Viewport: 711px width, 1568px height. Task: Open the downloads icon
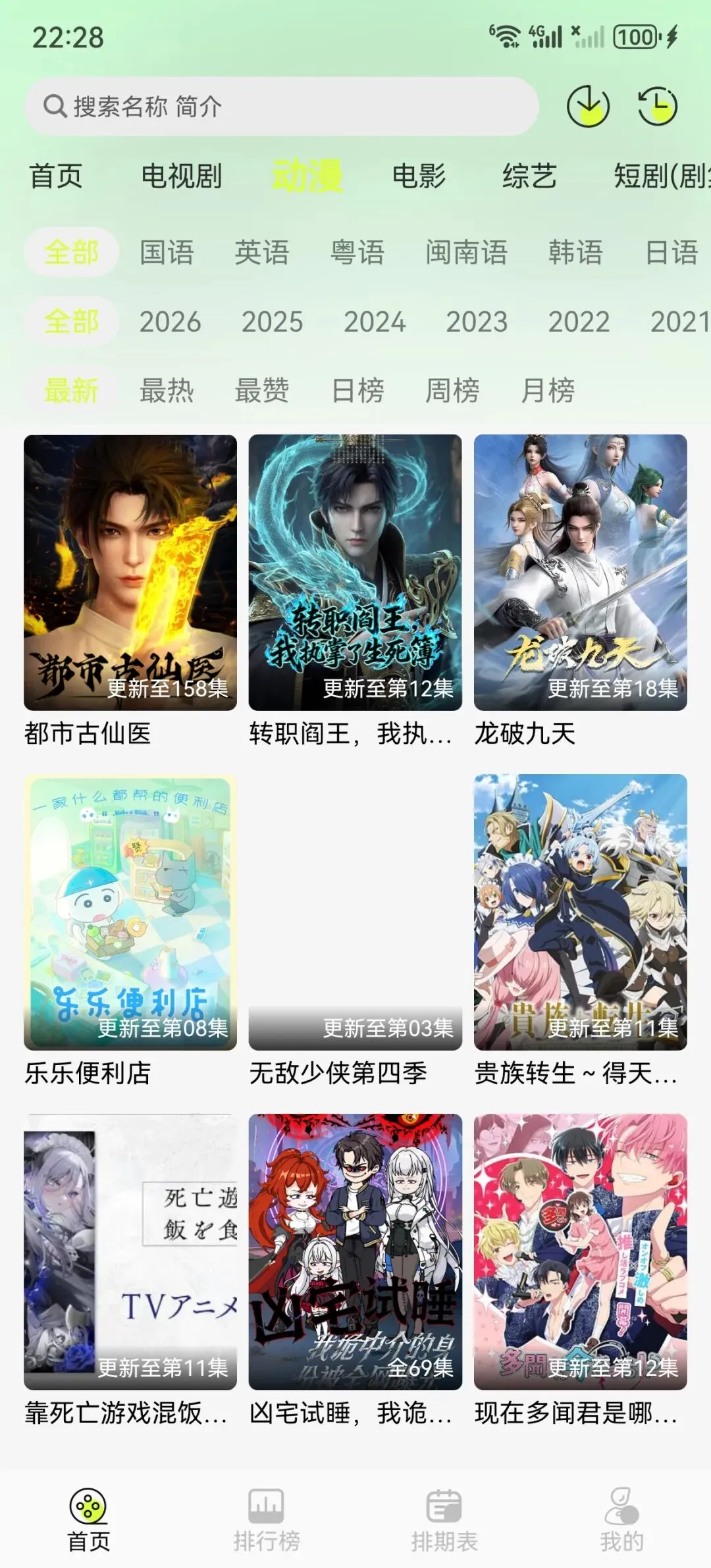(x=588, y=106)
